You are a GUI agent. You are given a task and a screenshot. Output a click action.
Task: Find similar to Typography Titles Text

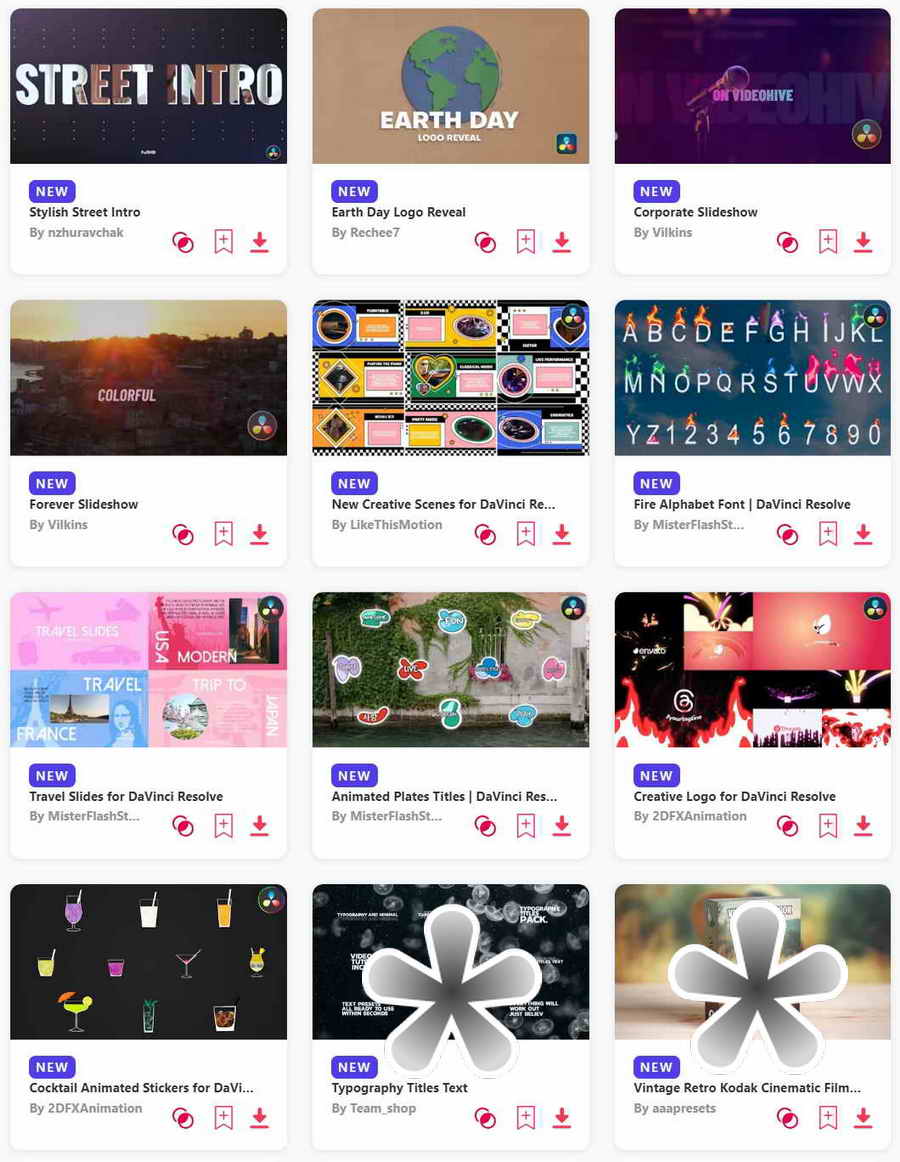pos(486,1118)
